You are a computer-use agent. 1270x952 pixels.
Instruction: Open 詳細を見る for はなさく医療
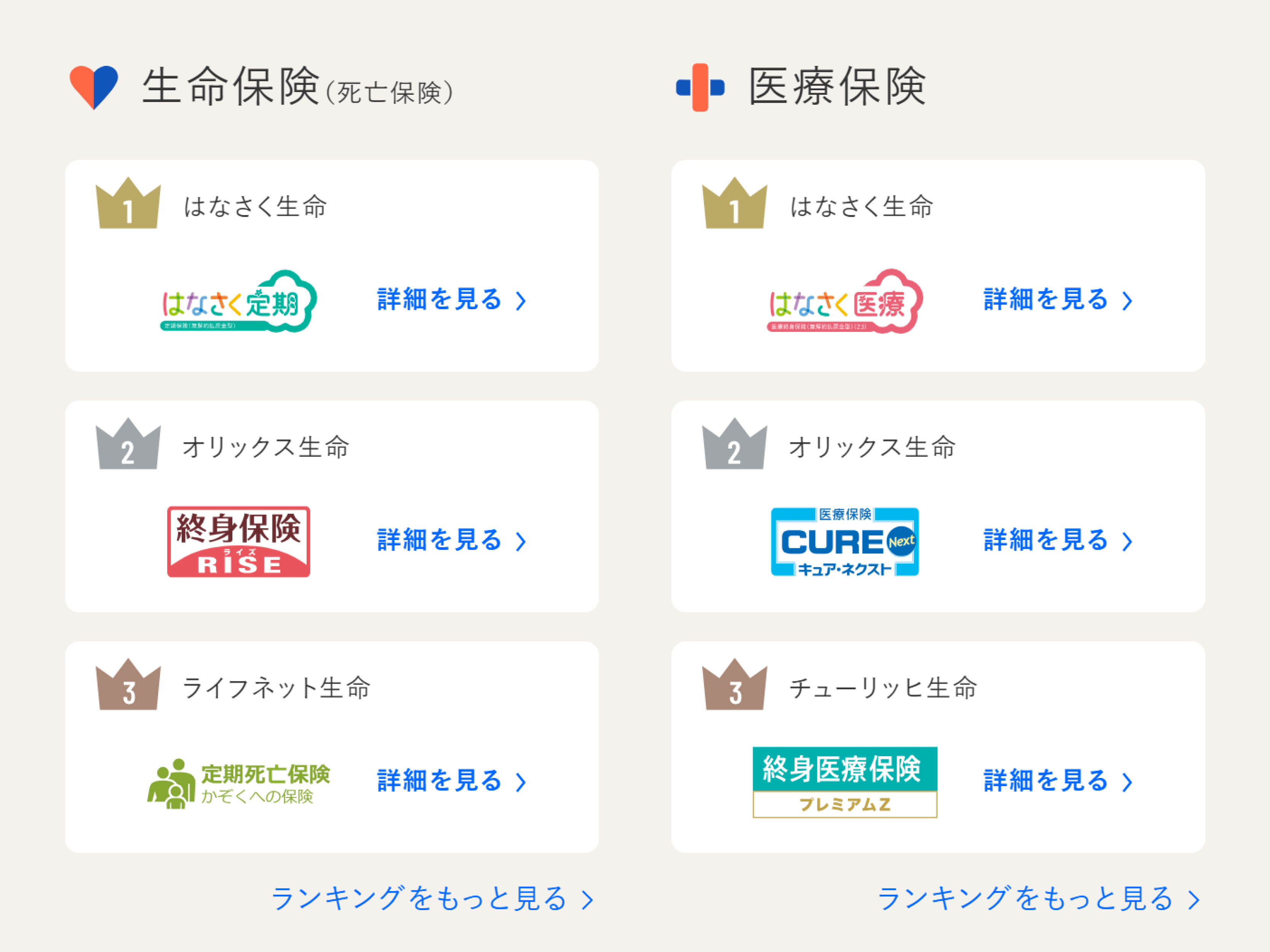[1057, 300]
